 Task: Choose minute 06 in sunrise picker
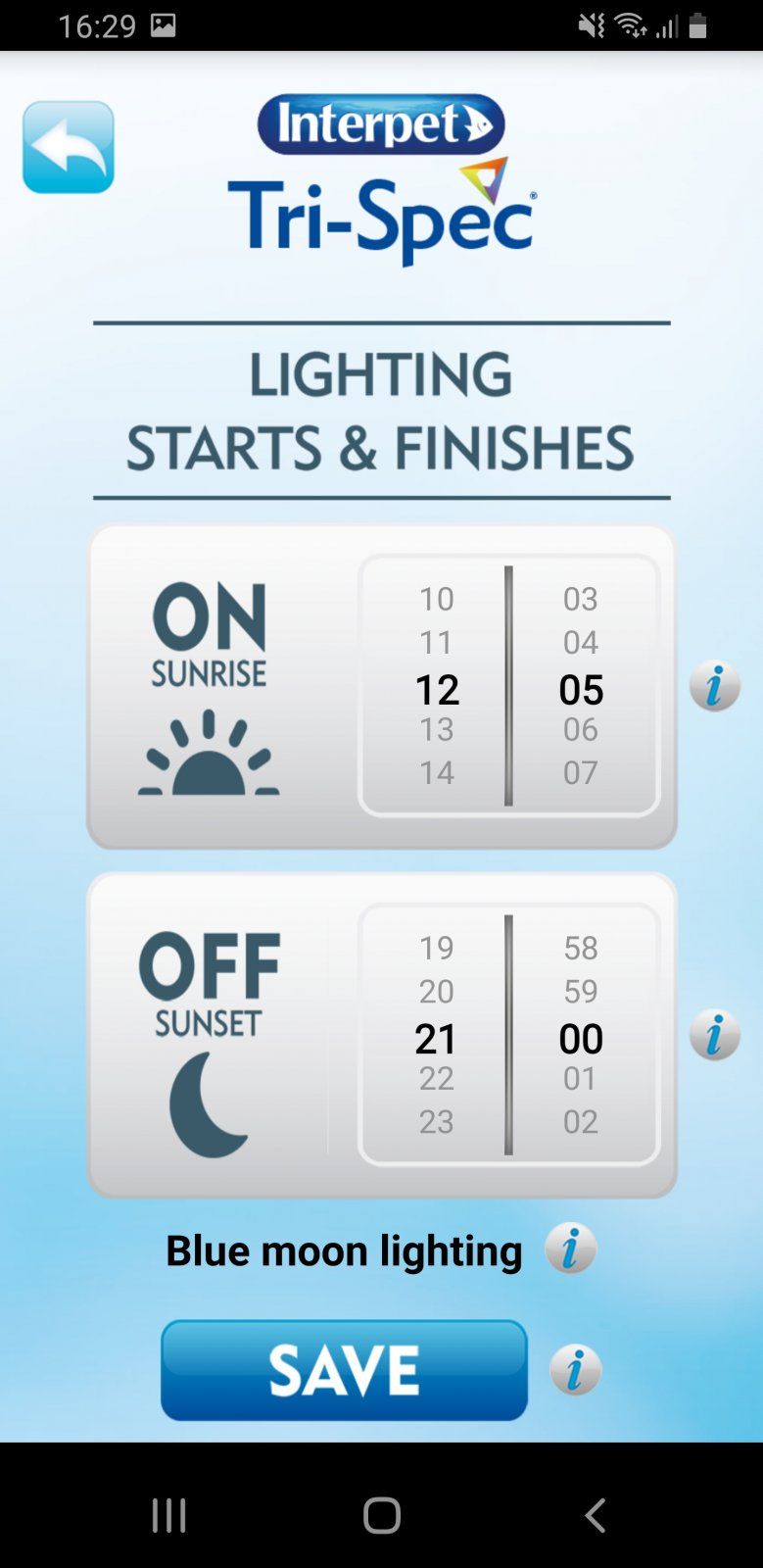(580, 729)
